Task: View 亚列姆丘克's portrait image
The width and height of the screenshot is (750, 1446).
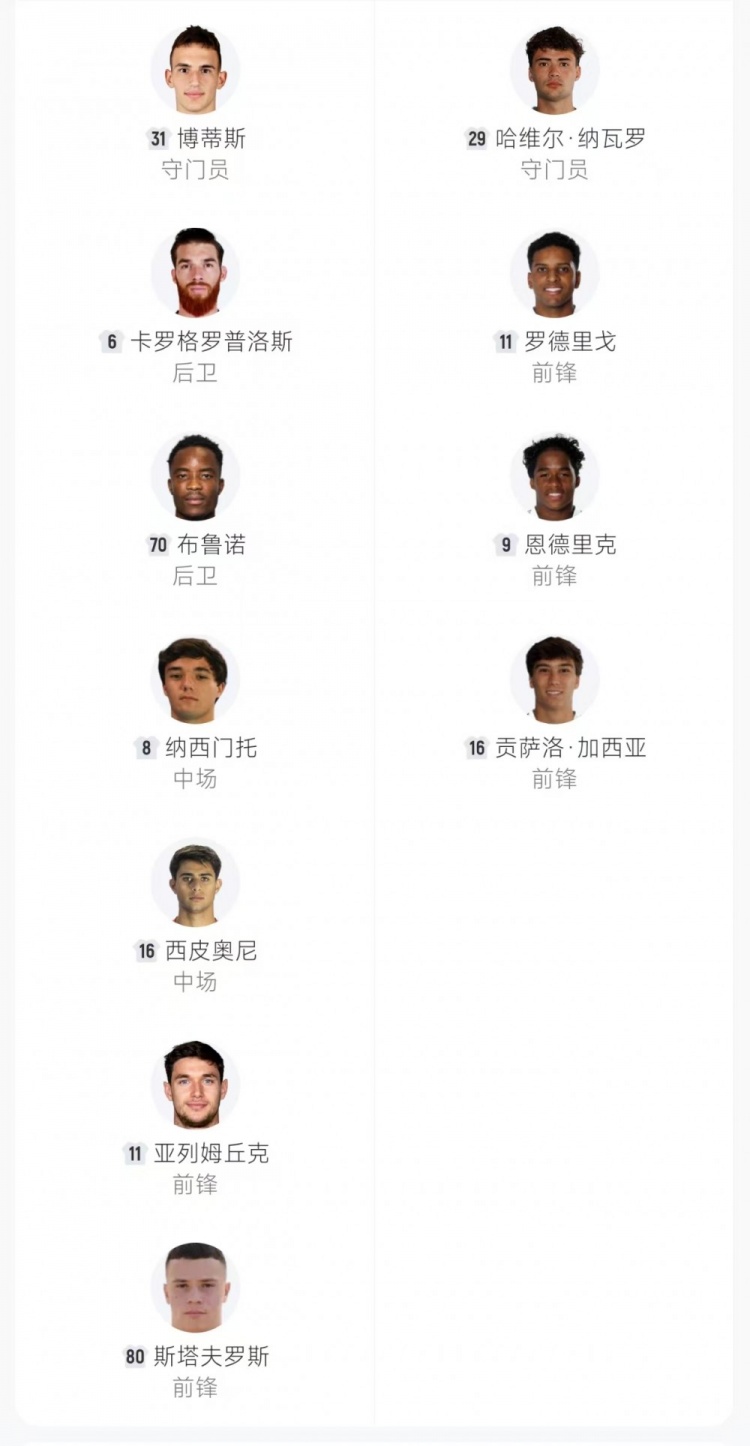Action: point(195,1085)
